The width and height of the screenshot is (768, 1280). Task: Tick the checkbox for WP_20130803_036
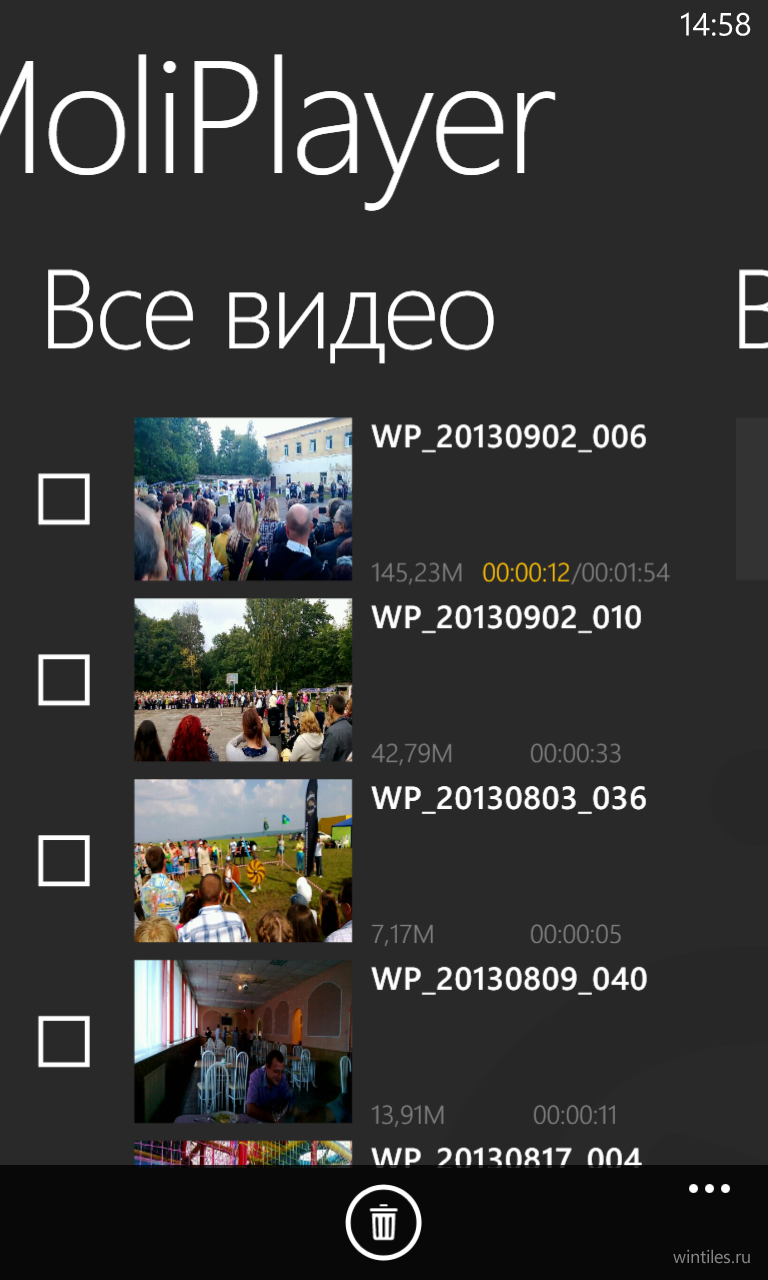pyautogui.click(x=64, y=861)
